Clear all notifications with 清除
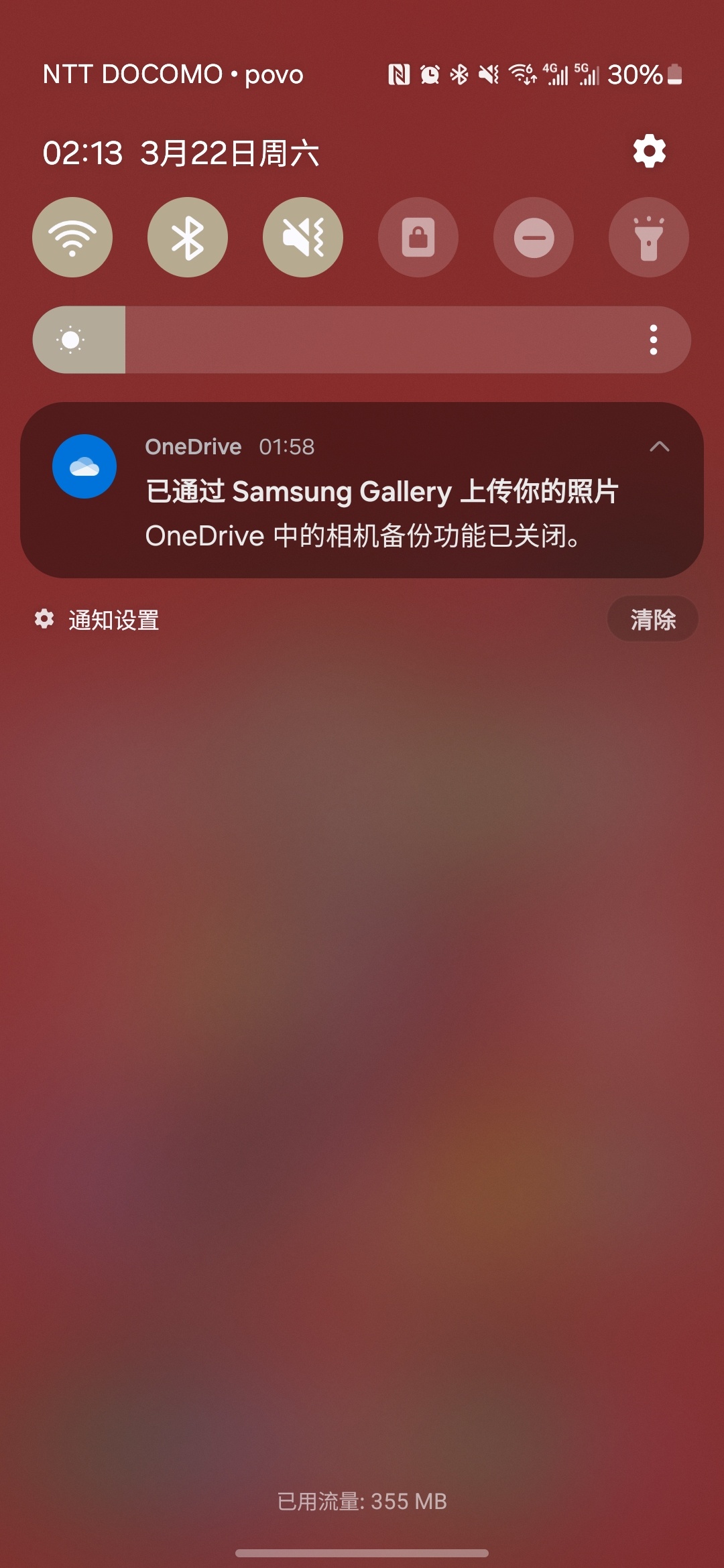 [652, 618]
